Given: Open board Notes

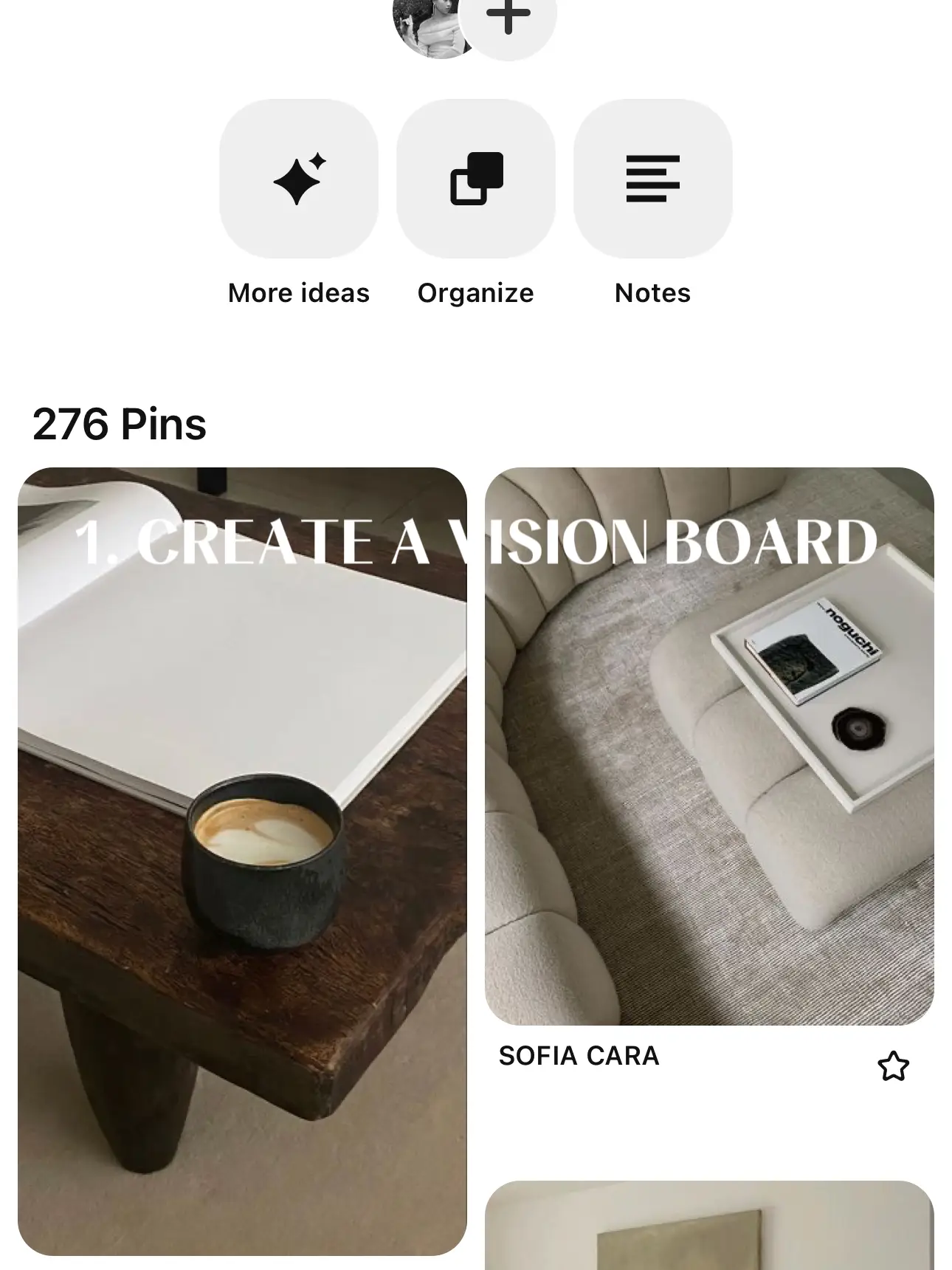Looking at the screenshot, I should 652,179.
